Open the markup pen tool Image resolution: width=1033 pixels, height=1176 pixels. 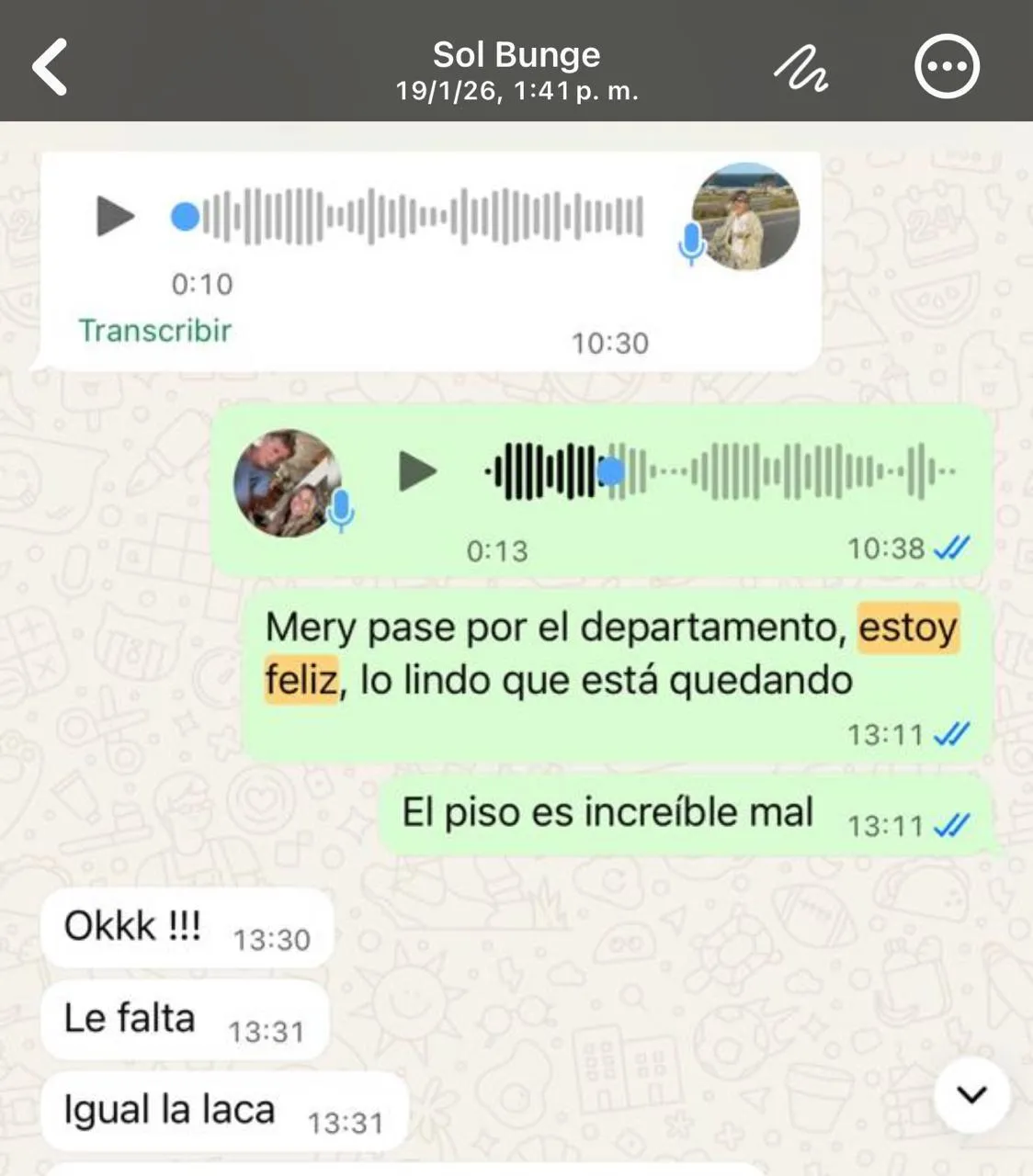tap(800, 67)
